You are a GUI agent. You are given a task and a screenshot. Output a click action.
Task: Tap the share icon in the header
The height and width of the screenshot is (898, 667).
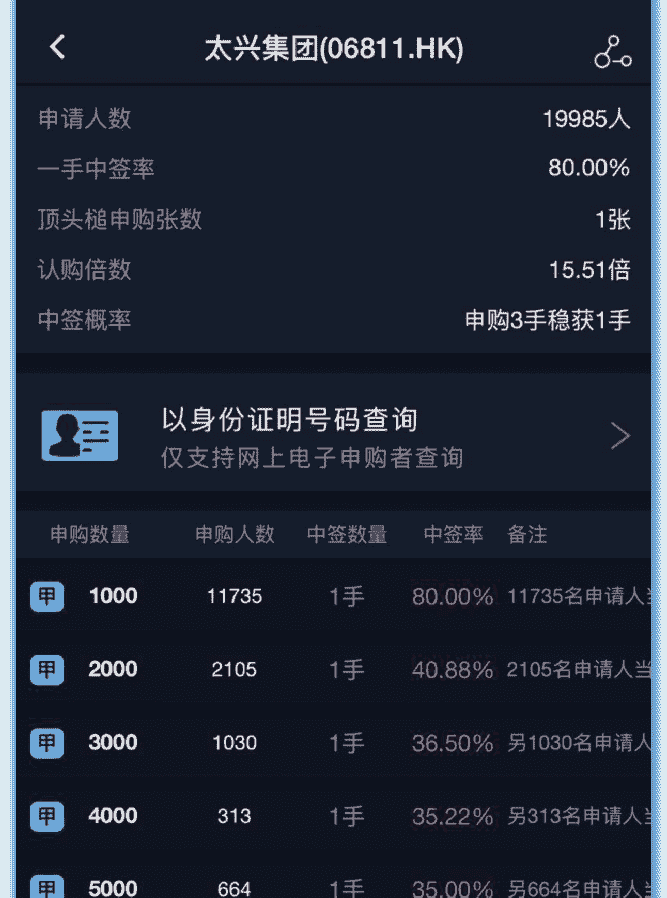pos(612,50)
